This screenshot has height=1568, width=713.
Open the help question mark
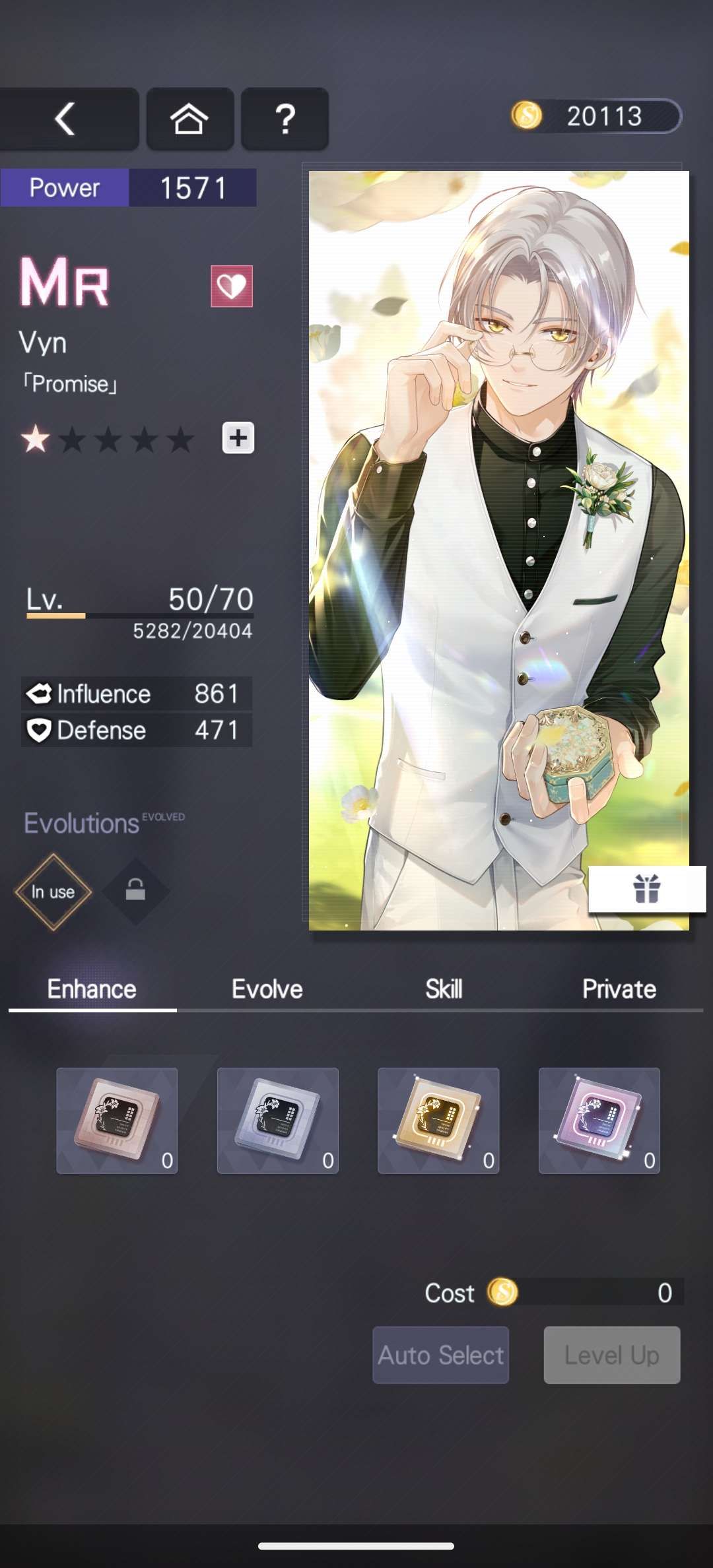[x=285, y=119]
